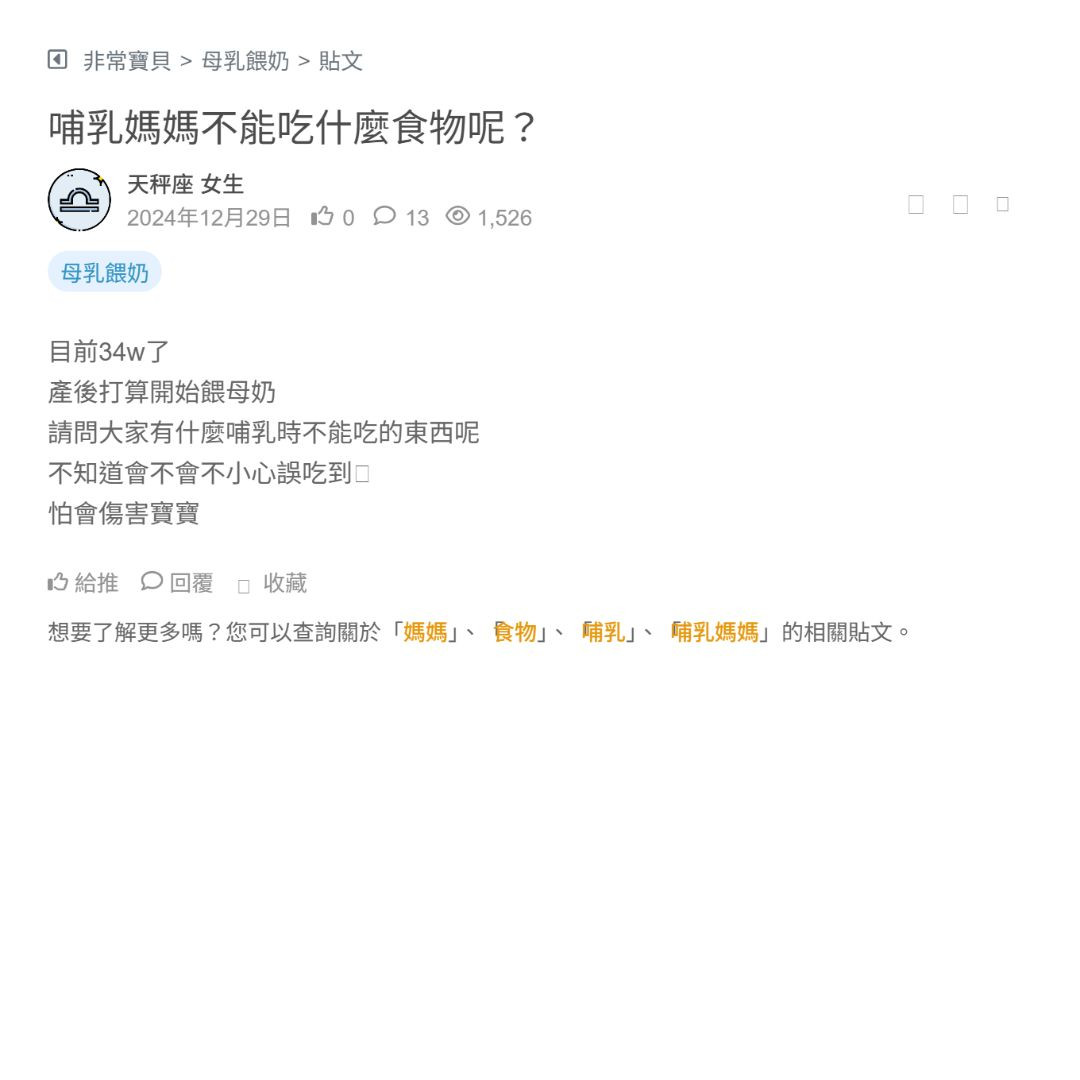The image size is (1080, 1080).
Task: Open related keyword 哺乳
Action: [x=604, y=632]
